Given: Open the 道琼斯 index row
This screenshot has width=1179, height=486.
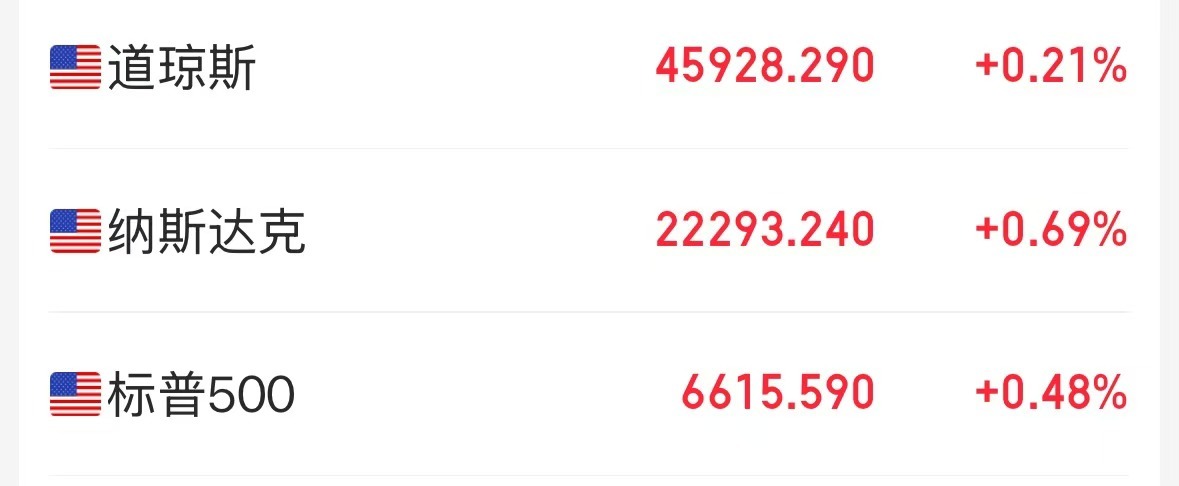Looking at the screenshot, I should 182,68.
